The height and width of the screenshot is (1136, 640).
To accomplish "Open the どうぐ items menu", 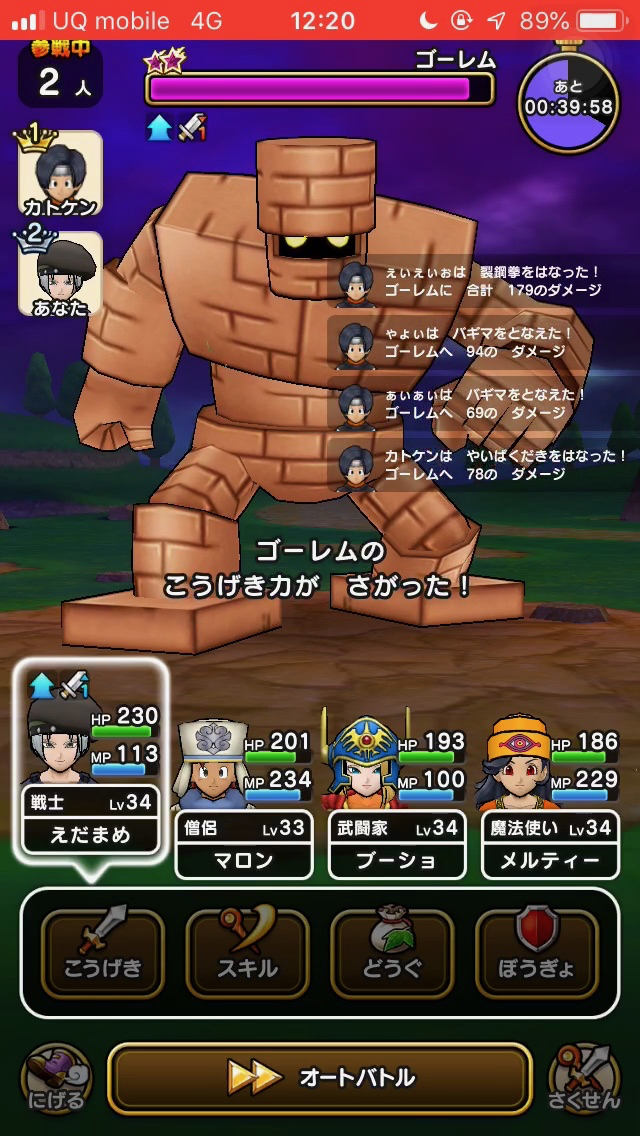I will click(392, 953).
